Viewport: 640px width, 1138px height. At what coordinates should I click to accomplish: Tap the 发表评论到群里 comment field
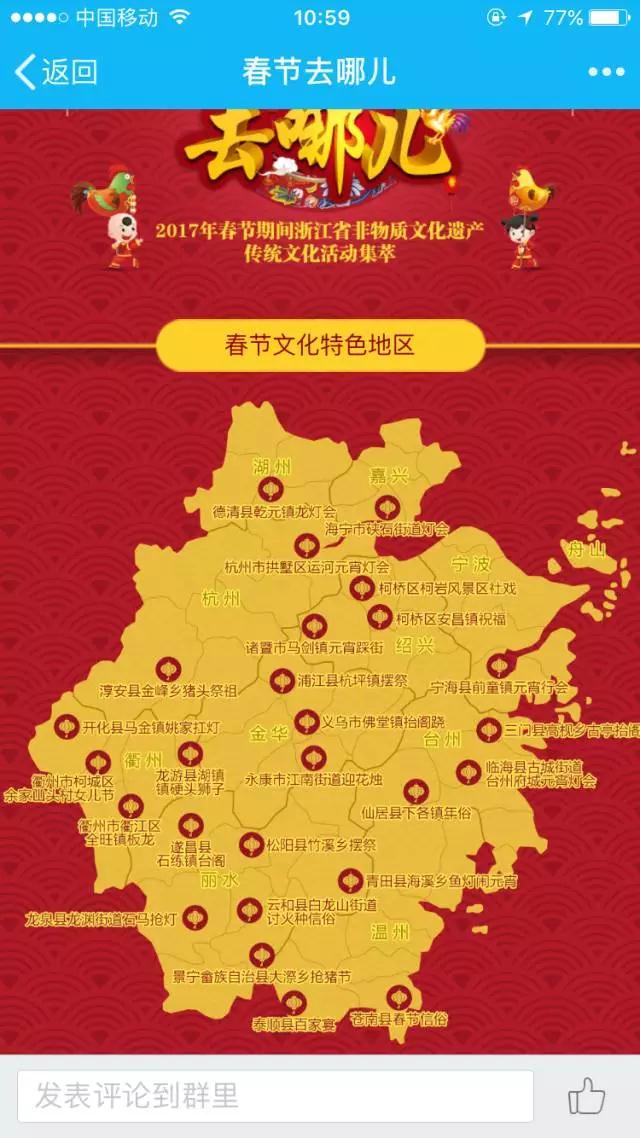click(x=275, y=1096)
